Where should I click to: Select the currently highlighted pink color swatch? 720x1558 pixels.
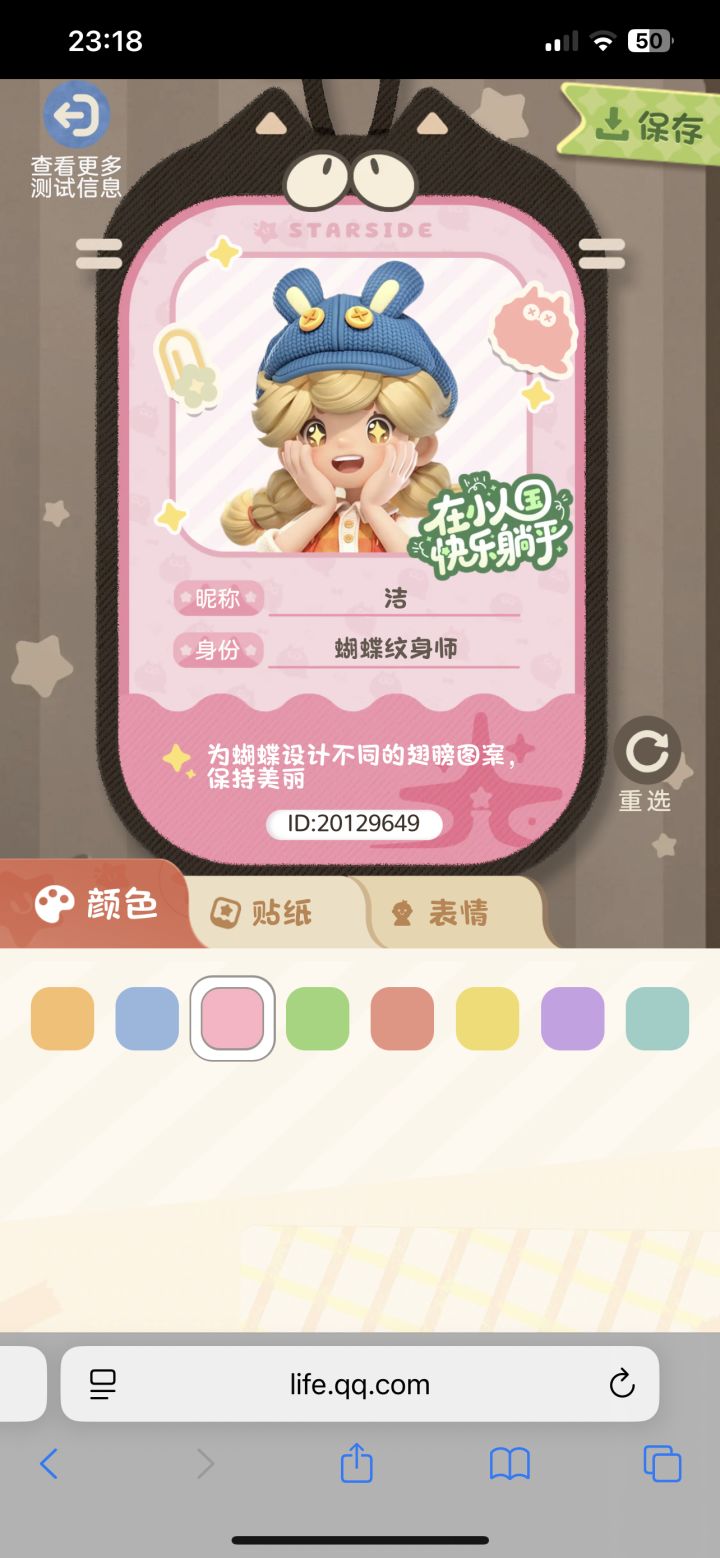coord(232,1017)
